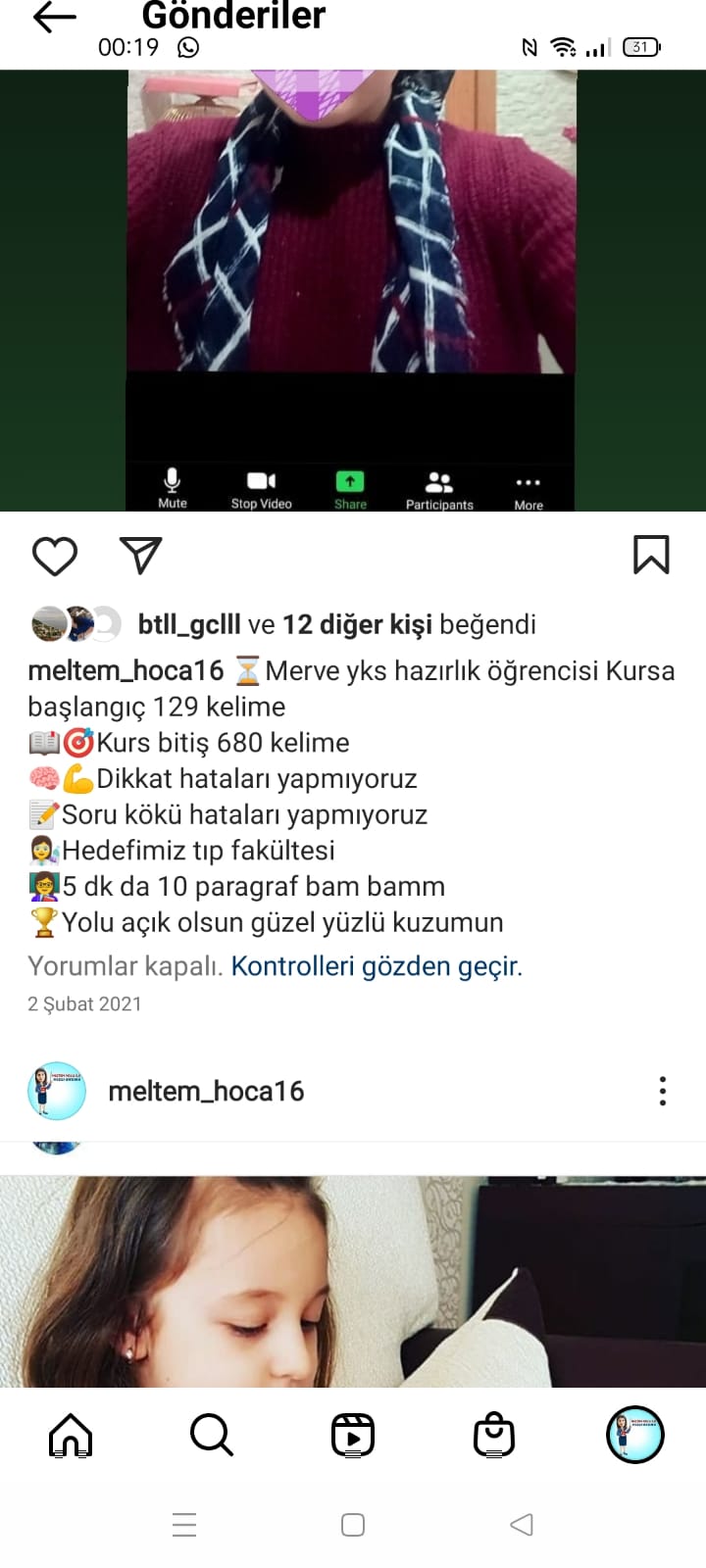This screenshot has height=1568, width=706.
Task: Switch to the Search tab
Action: click(212, 1436)
